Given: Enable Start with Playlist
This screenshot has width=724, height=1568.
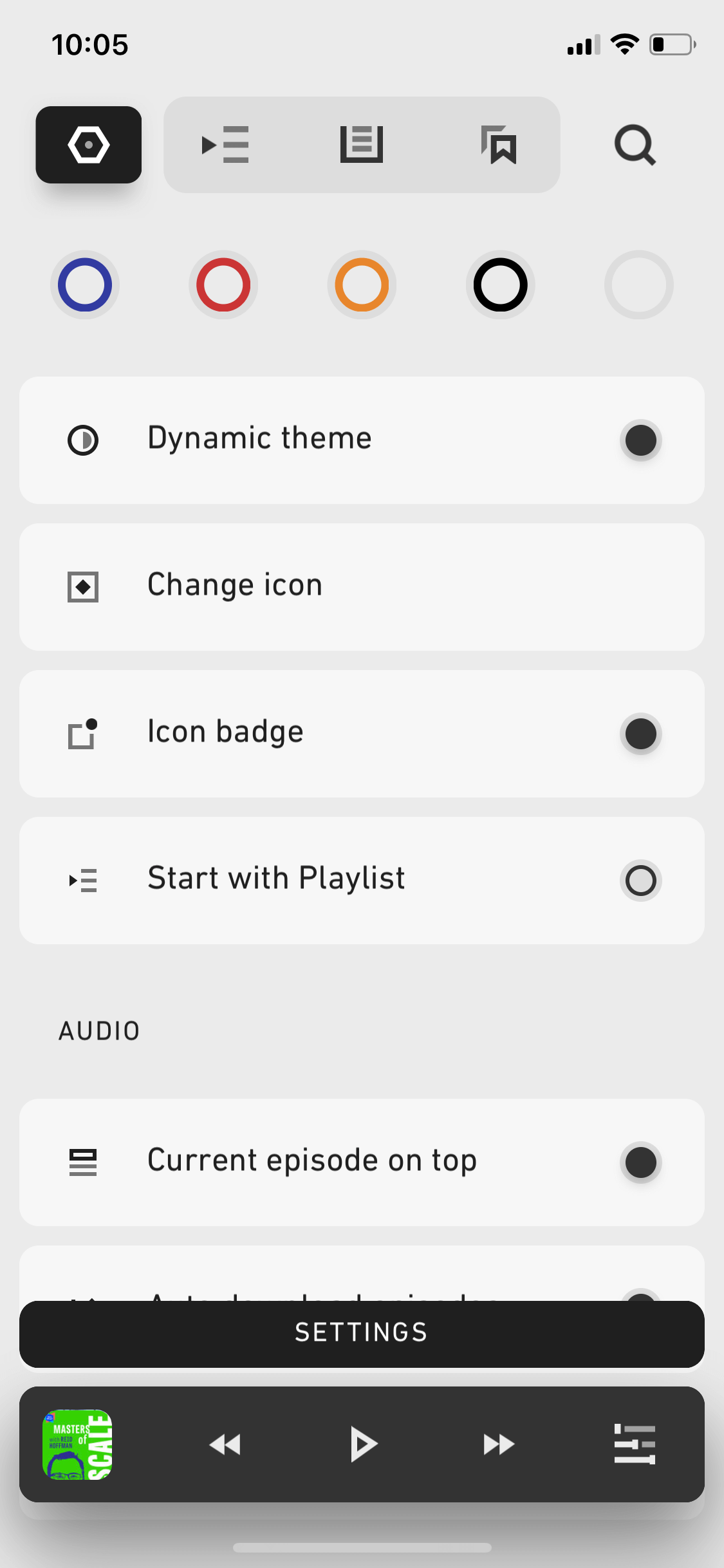Looking at the screenshot, I should [x=641, y=881].
